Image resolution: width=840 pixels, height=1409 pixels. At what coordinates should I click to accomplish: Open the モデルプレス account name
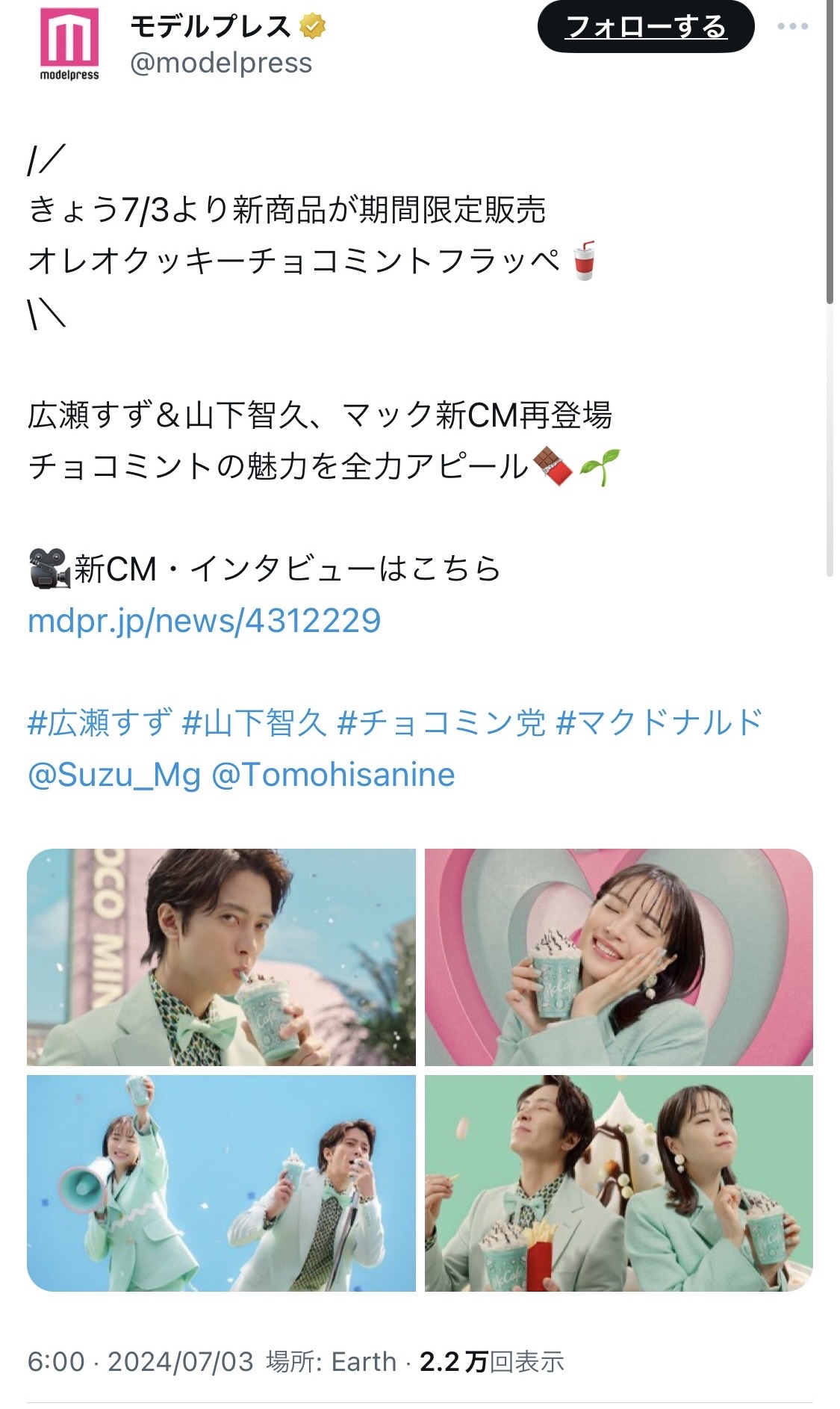(x=211, y=27)
